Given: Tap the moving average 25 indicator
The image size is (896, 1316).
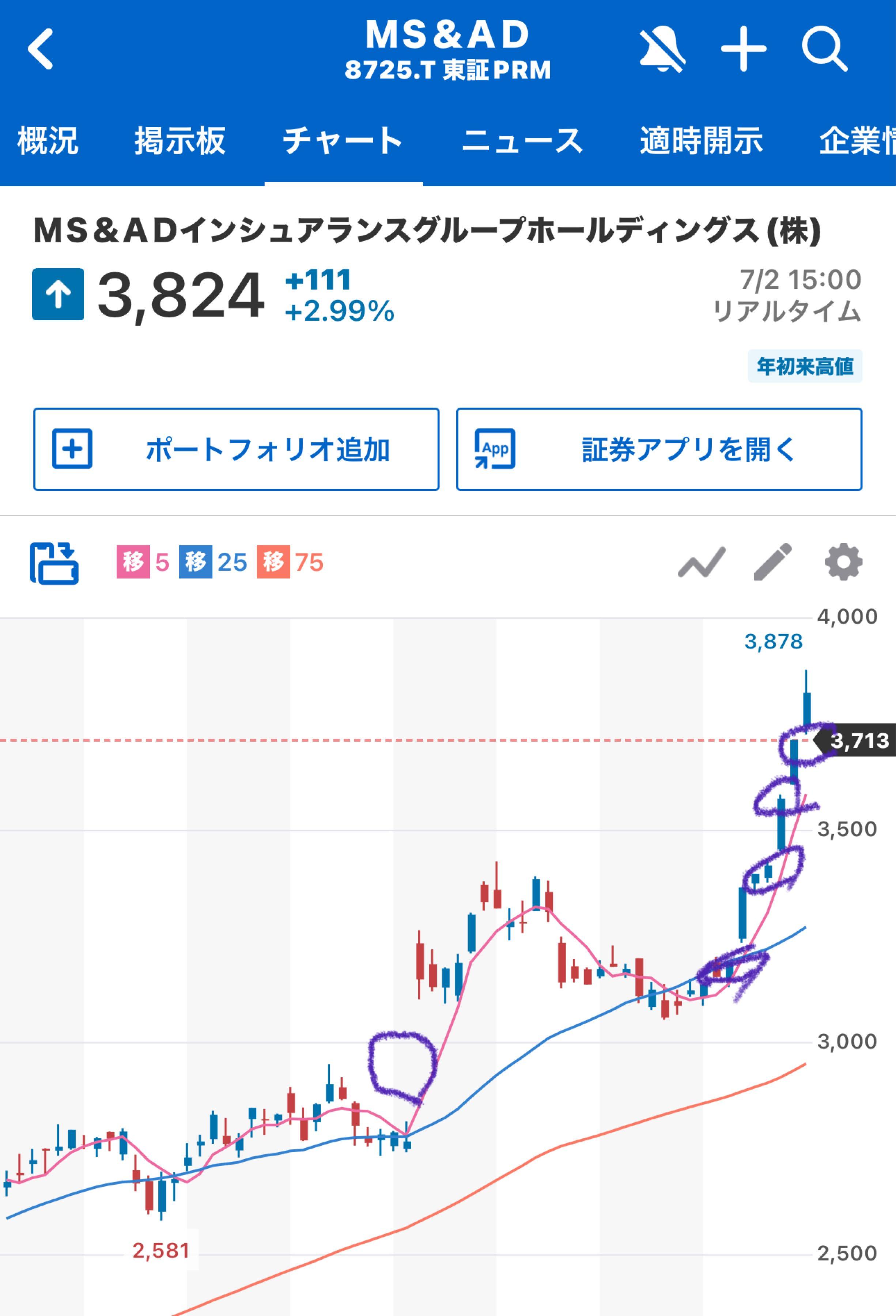Looking at the screenshot, I should (x=213, y=562).
